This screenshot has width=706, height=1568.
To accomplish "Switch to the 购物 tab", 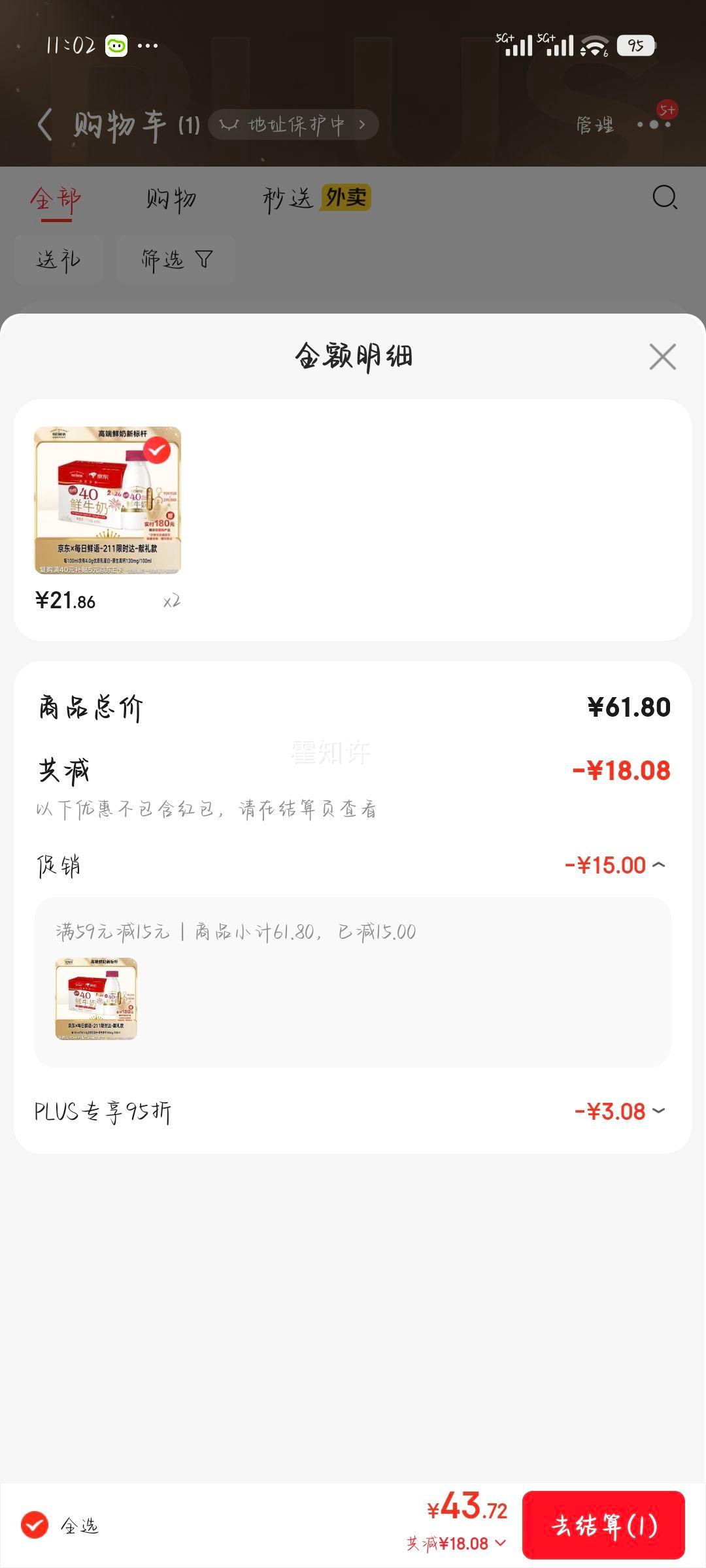I will (170, 198).
